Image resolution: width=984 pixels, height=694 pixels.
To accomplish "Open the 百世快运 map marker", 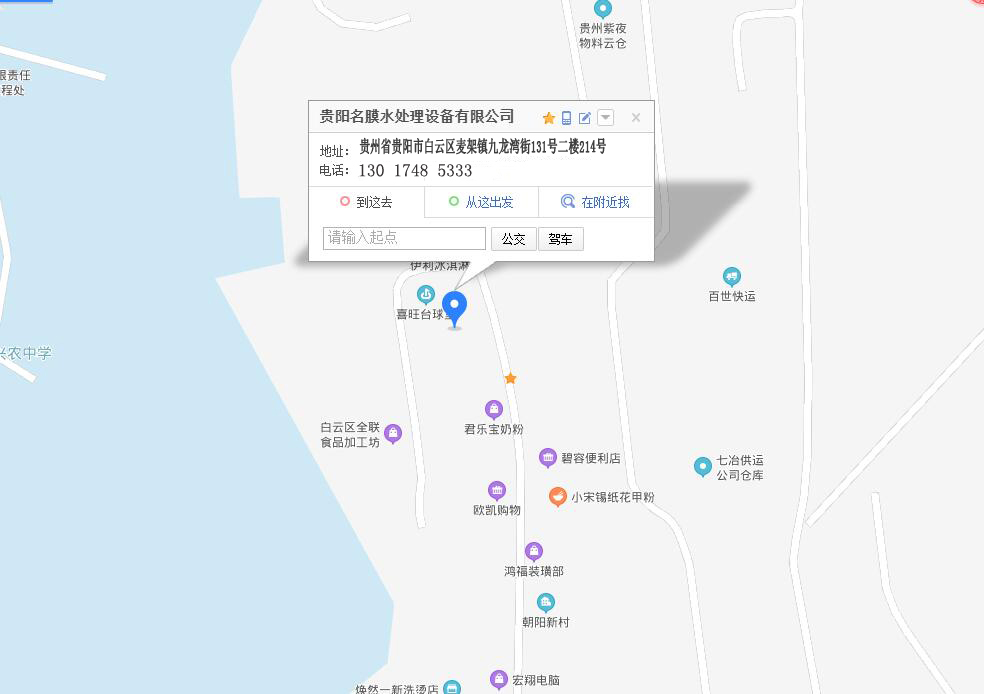I will pyautogui.click(x=732, y=276).
